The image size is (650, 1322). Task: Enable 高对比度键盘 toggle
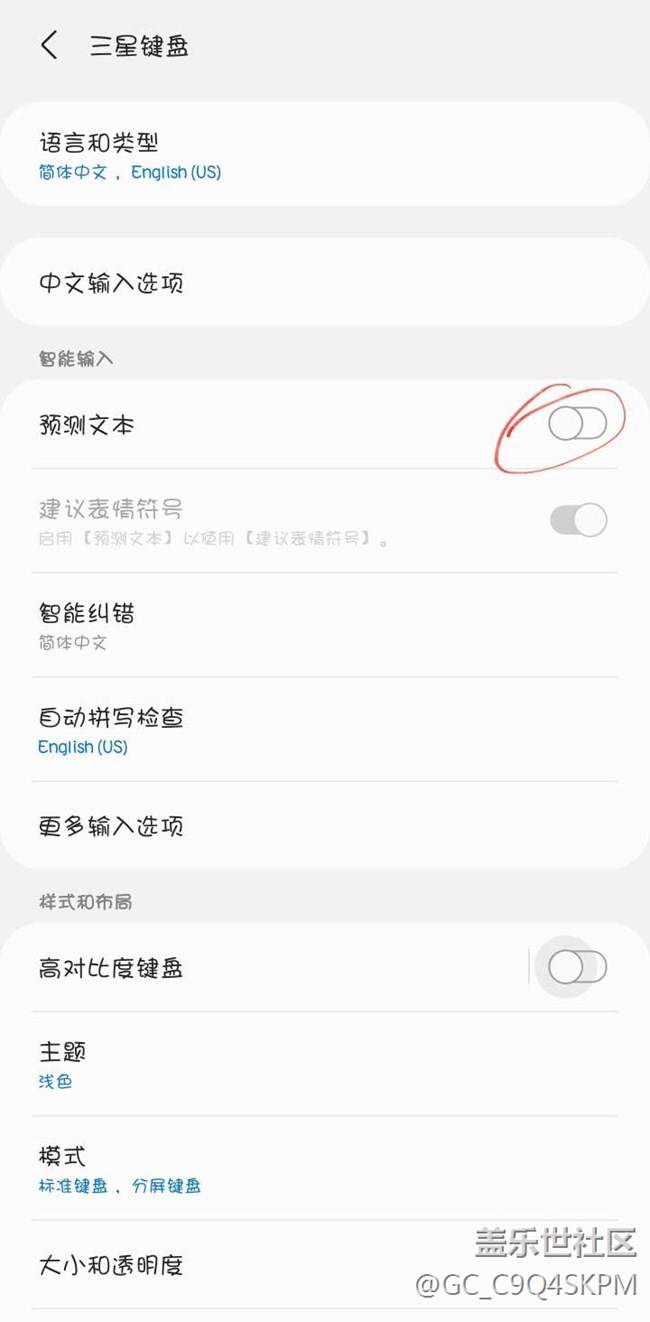(x=577, y=967)
